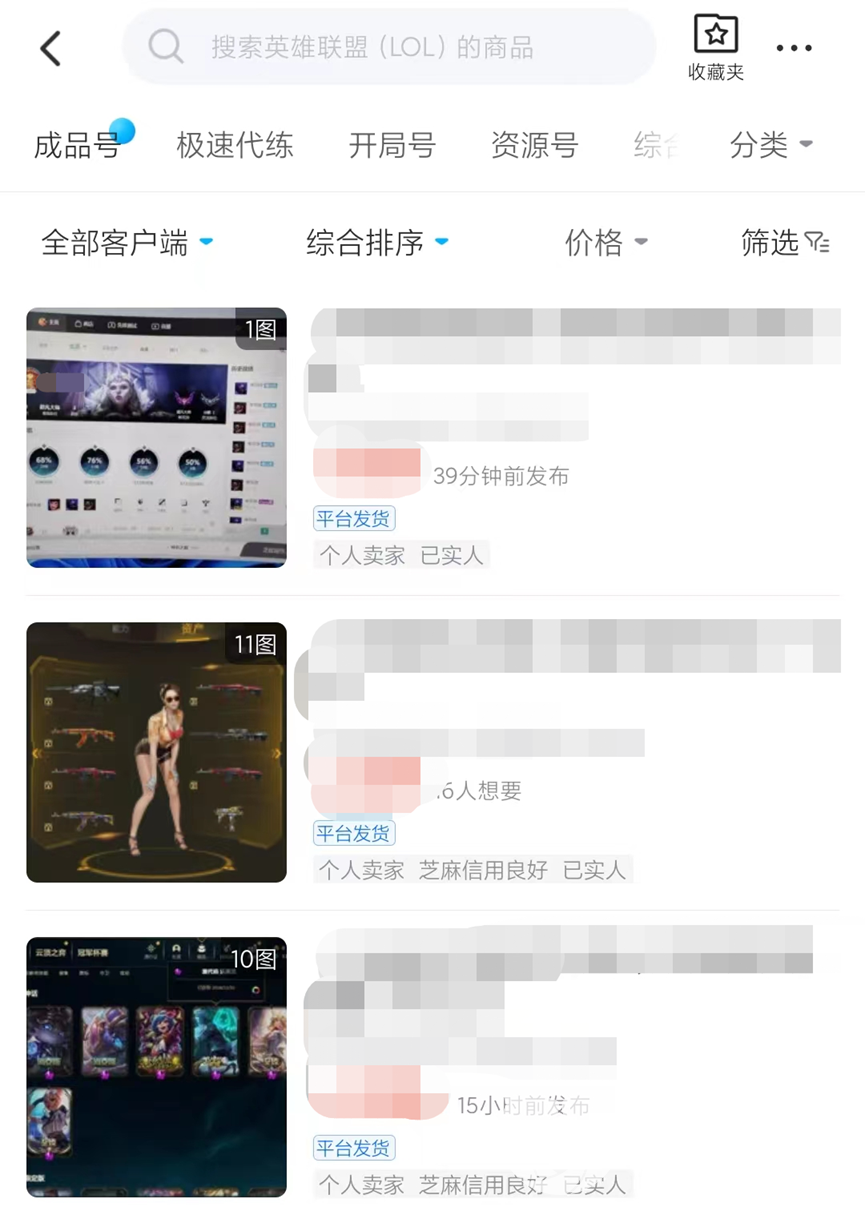This screenshot has width=865, height=1219.
Task: Open the listing posted 15小时前发布
Action: [x=157, y=1067]
